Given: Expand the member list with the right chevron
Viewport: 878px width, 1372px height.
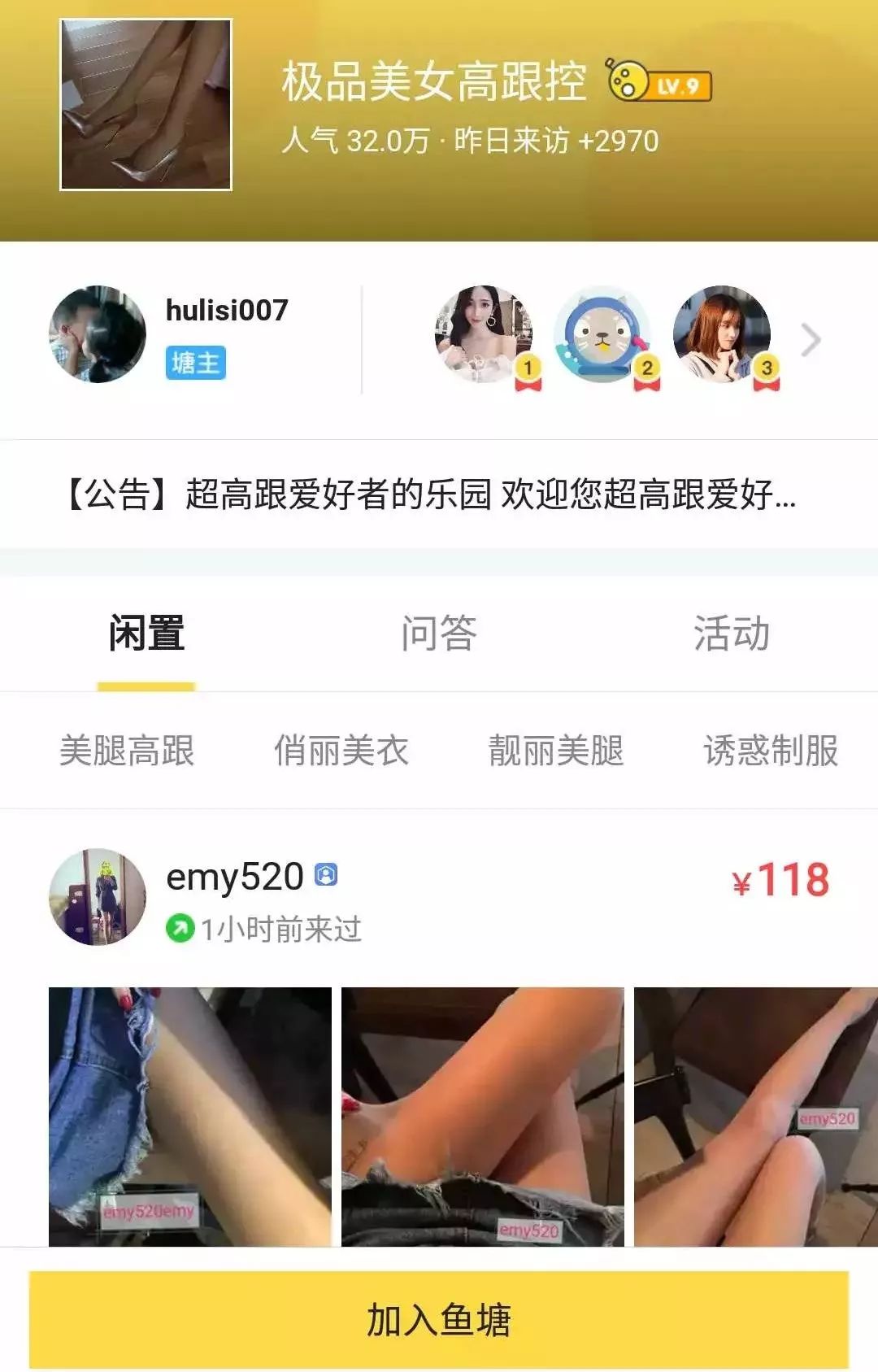Looking at the screenshot, I should [808, 338].
